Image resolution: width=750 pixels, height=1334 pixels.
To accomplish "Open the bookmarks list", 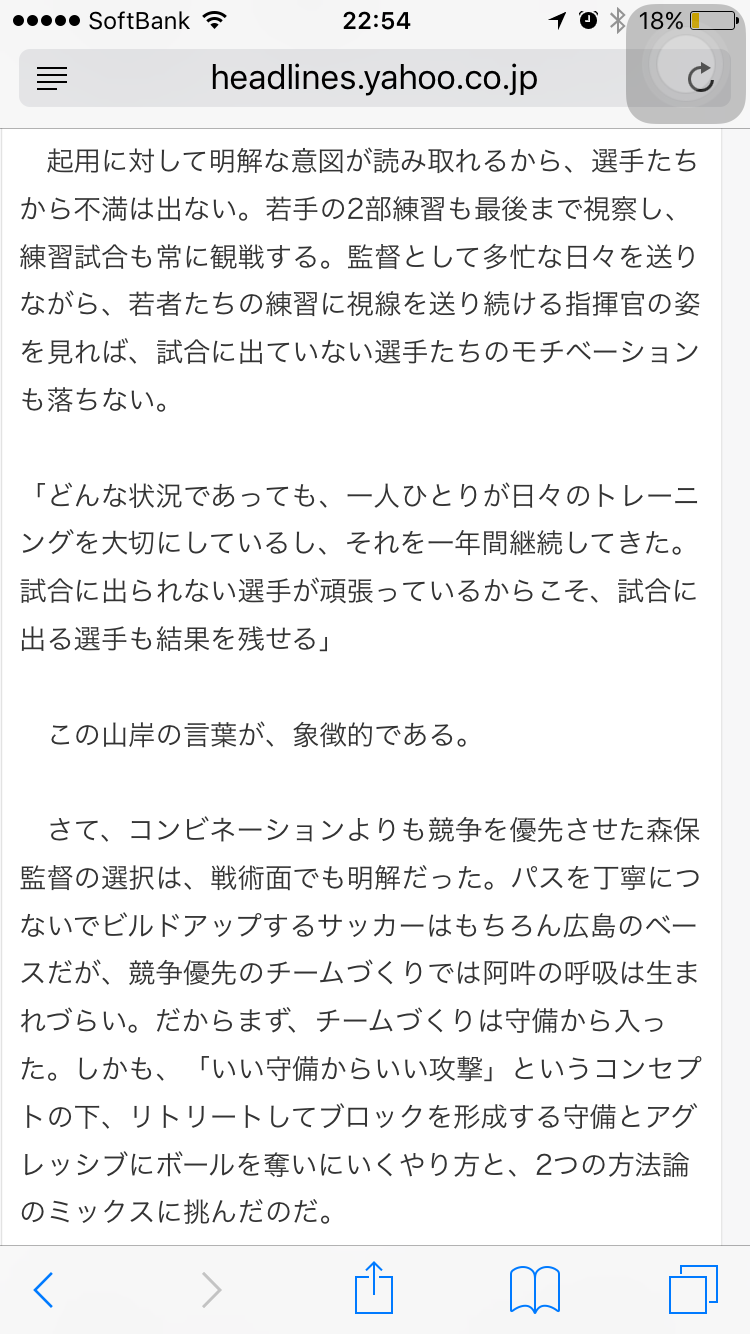I will tap(534, 1289).
